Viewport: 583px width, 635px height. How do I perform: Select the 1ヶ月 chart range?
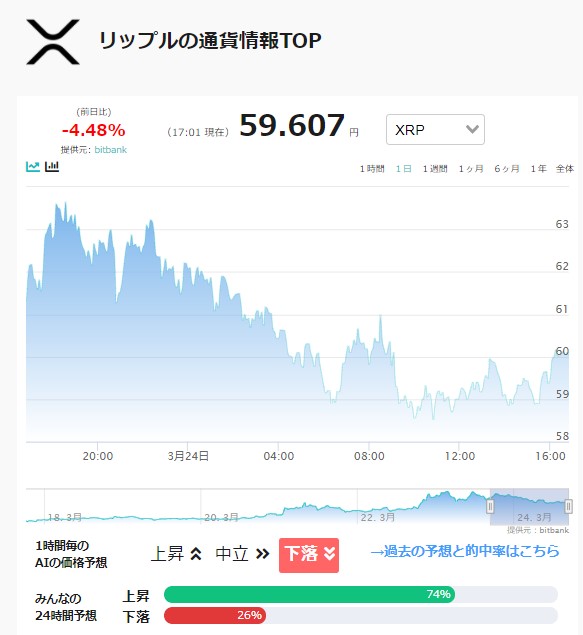point(471,168)
